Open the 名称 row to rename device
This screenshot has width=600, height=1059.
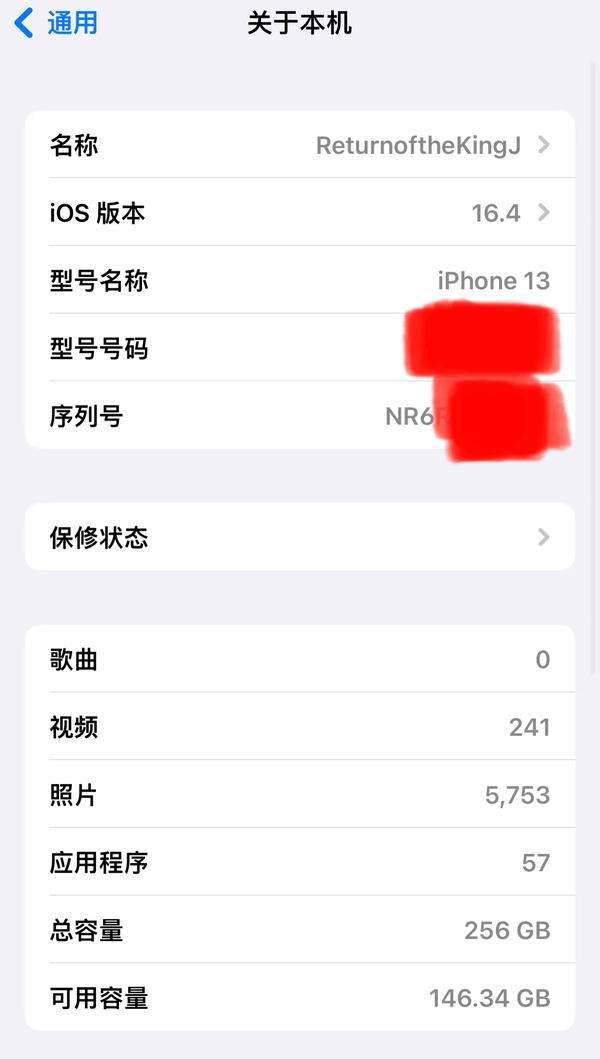click(x=300, y=145)
